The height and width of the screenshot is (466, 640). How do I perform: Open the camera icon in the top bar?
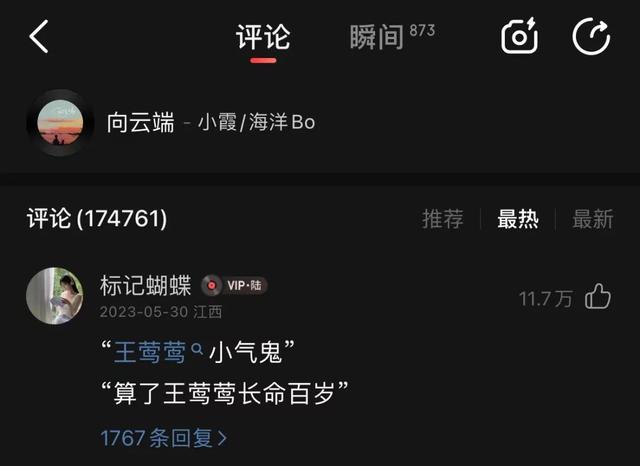point(519,36)
